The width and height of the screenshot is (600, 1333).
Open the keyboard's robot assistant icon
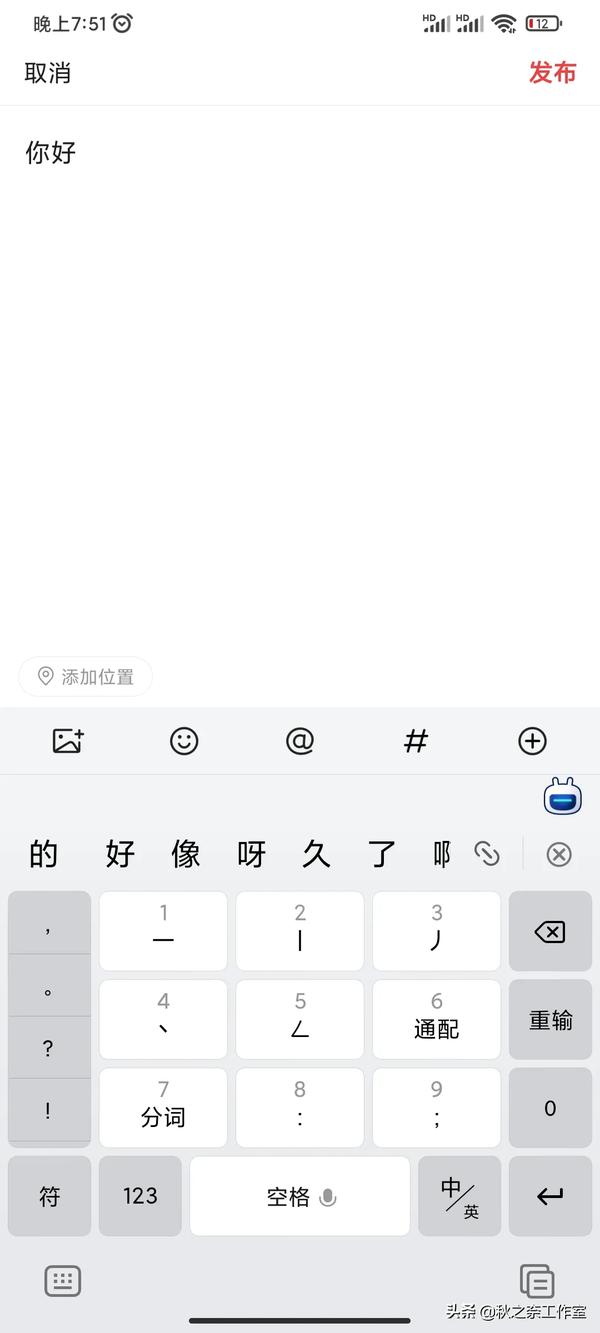pos(562,796)
